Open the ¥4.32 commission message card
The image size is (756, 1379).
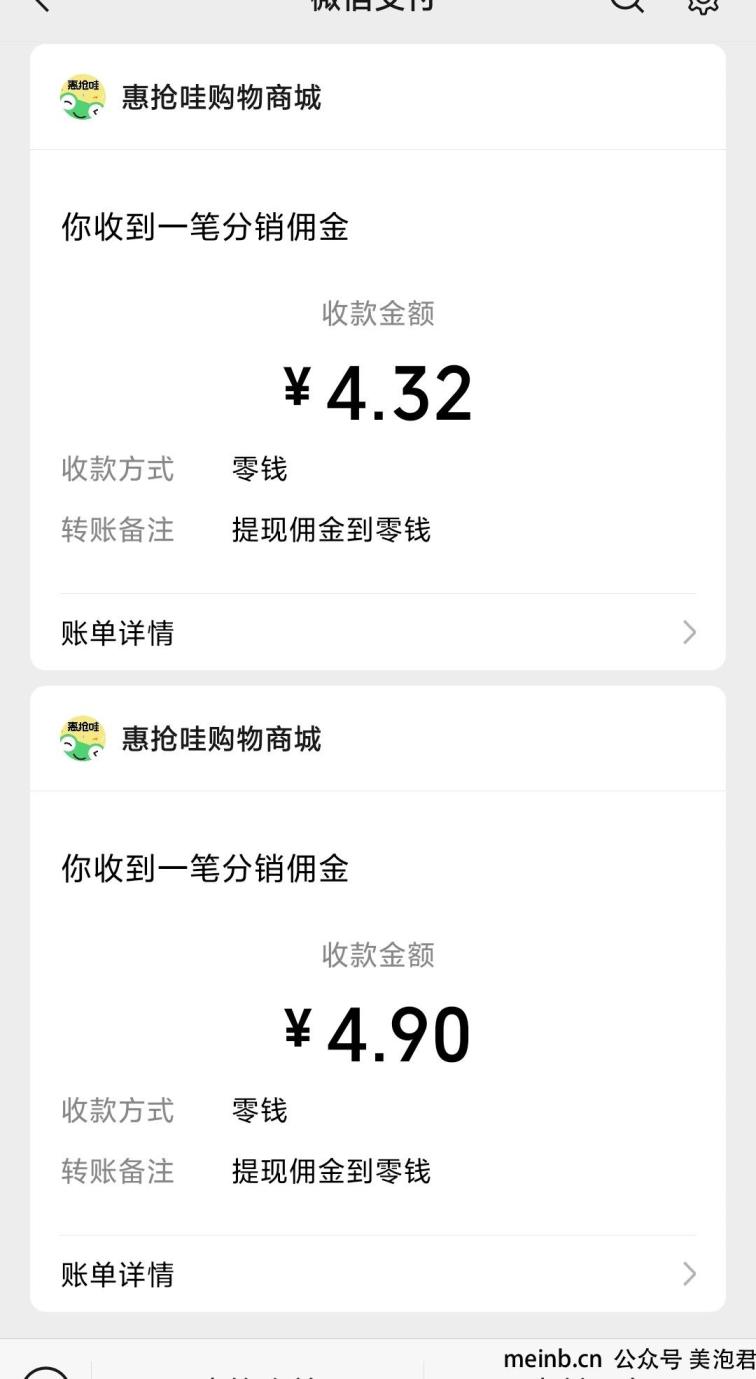[378, 357]
